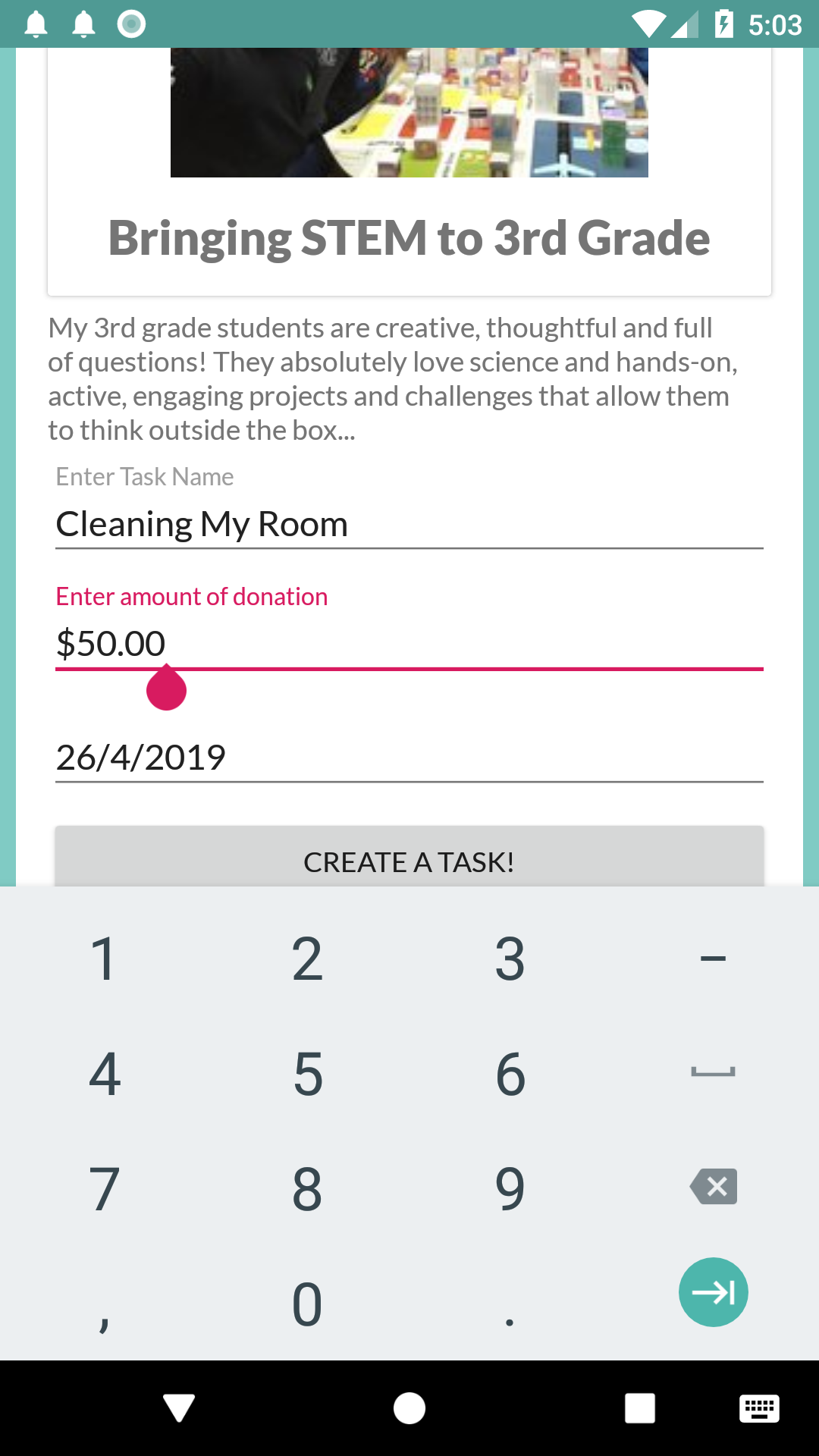Delete a digit with backspace key
The width and height of the screenshot is (819, 1456).
[713, 1187]
